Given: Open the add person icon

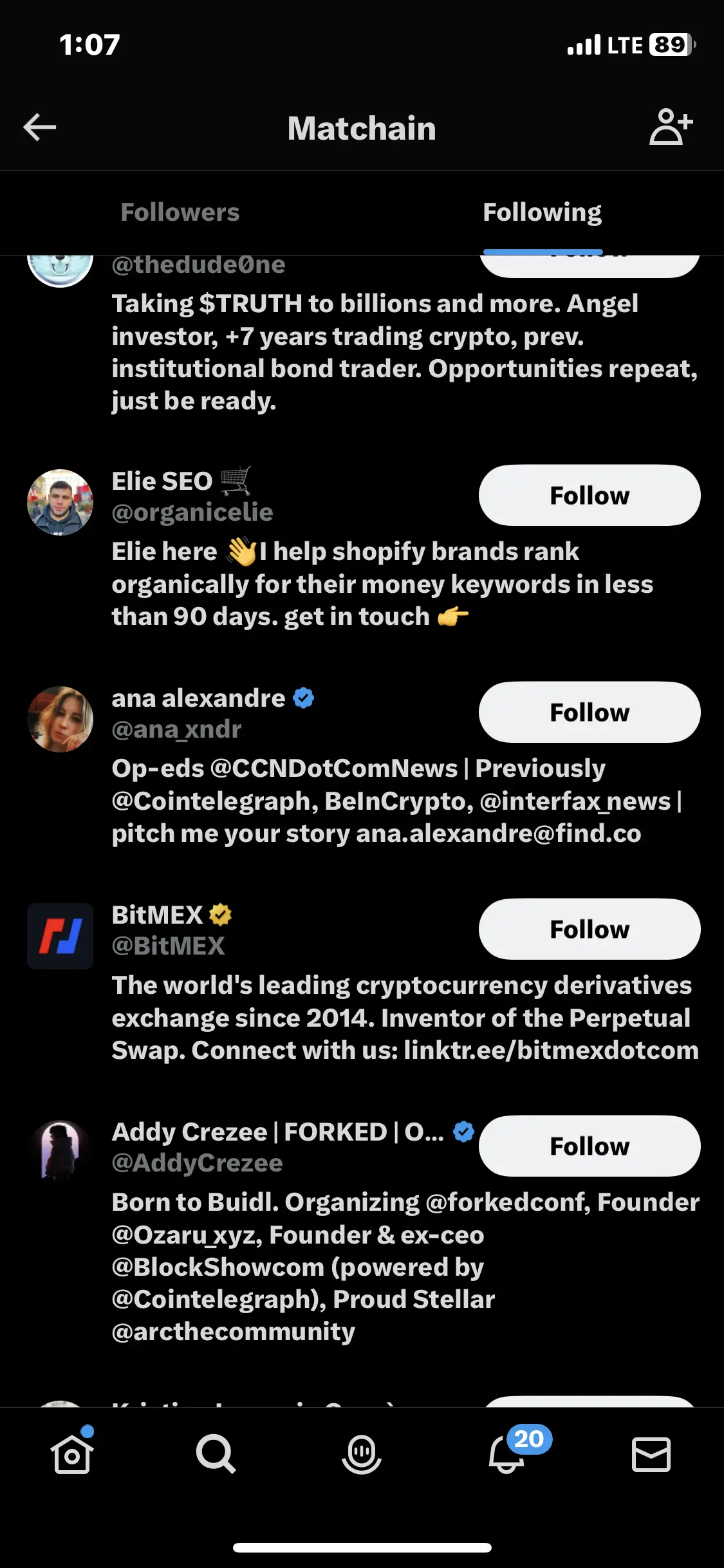Looking at the screenshot, I should click(x=671, y=127).
